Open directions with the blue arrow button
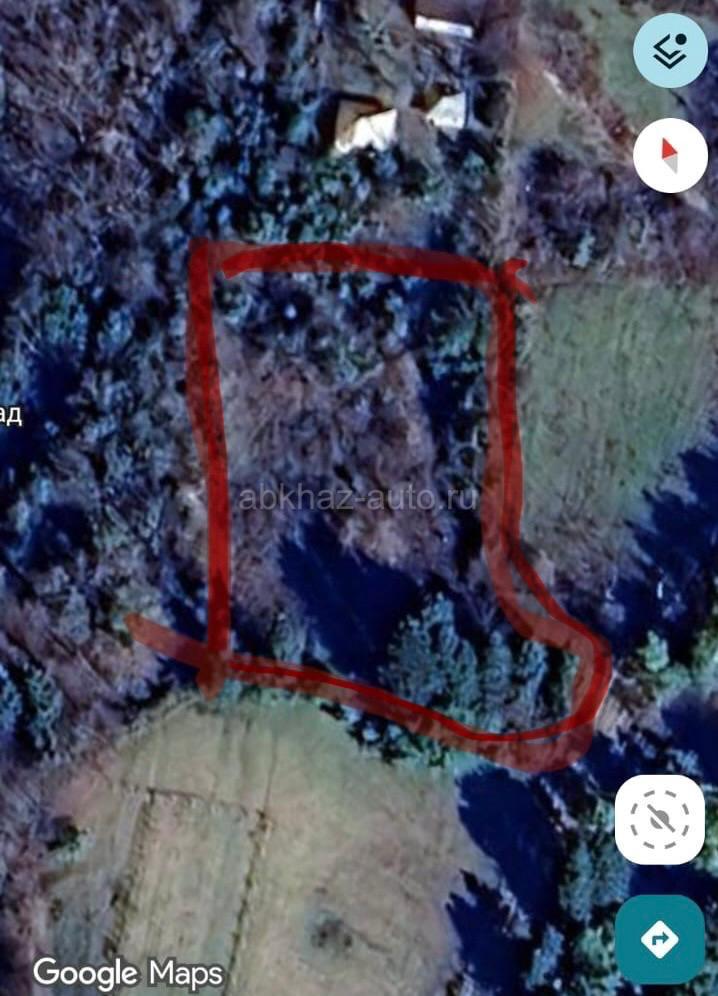718x996 pixels. point(660,939)
